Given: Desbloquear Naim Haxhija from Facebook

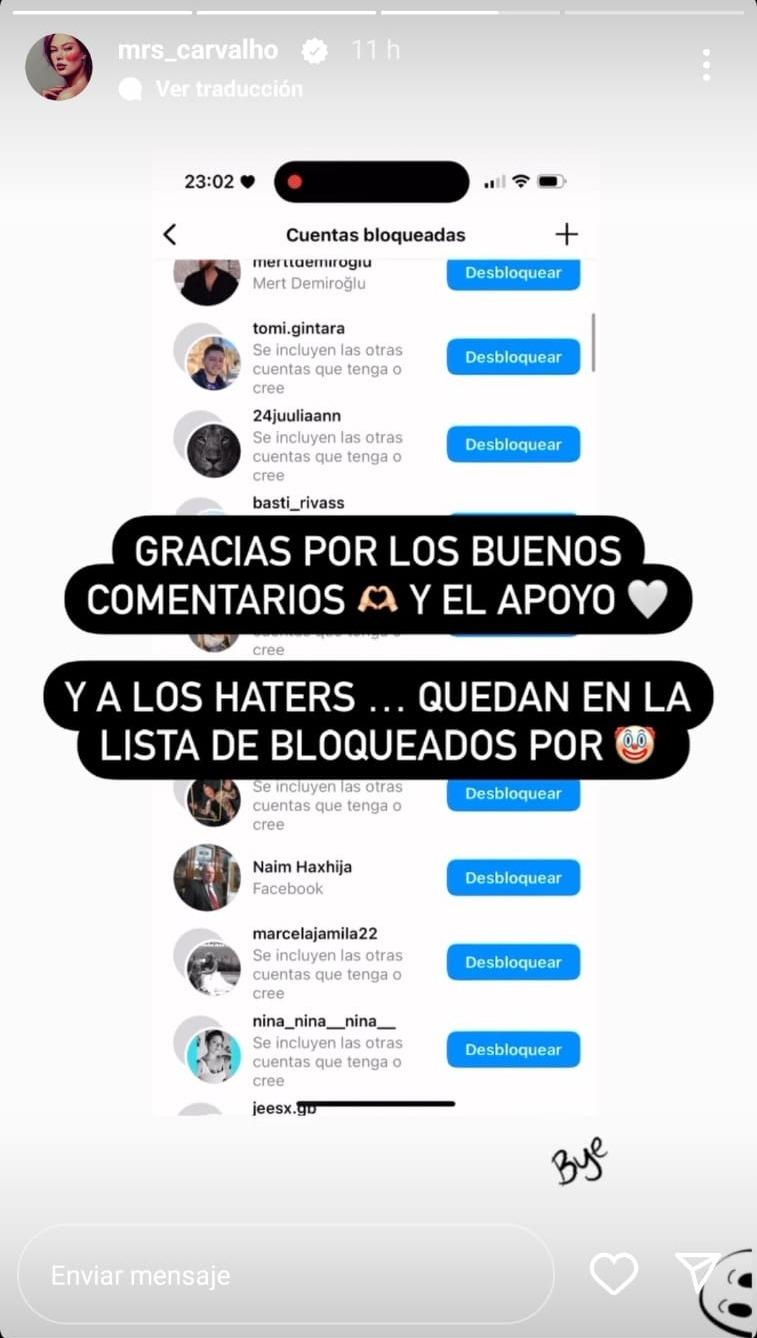Looking at the screenshot, I should point(513,877).
